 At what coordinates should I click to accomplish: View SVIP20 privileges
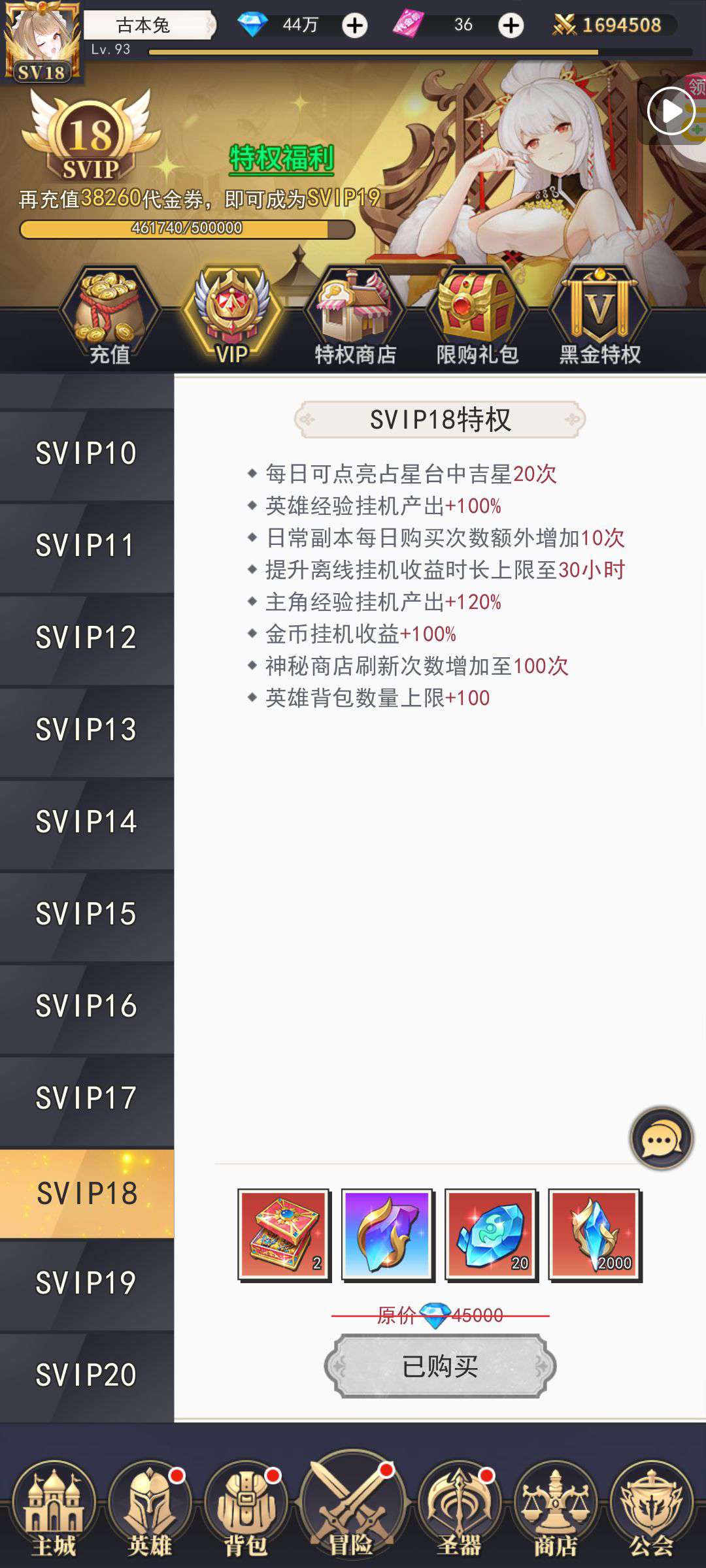point(86,1375)
